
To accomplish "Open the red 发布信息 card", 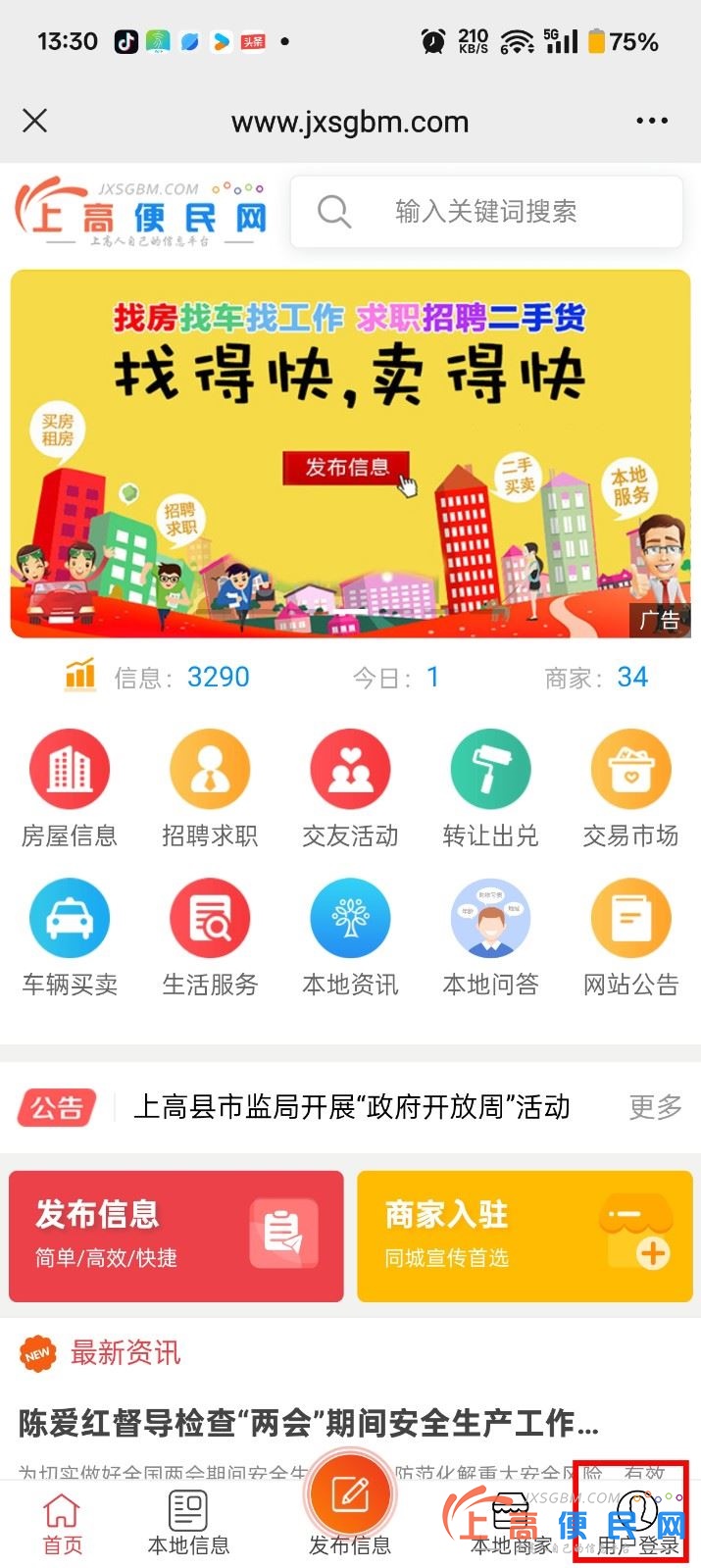I will (x=176, y=1236).
